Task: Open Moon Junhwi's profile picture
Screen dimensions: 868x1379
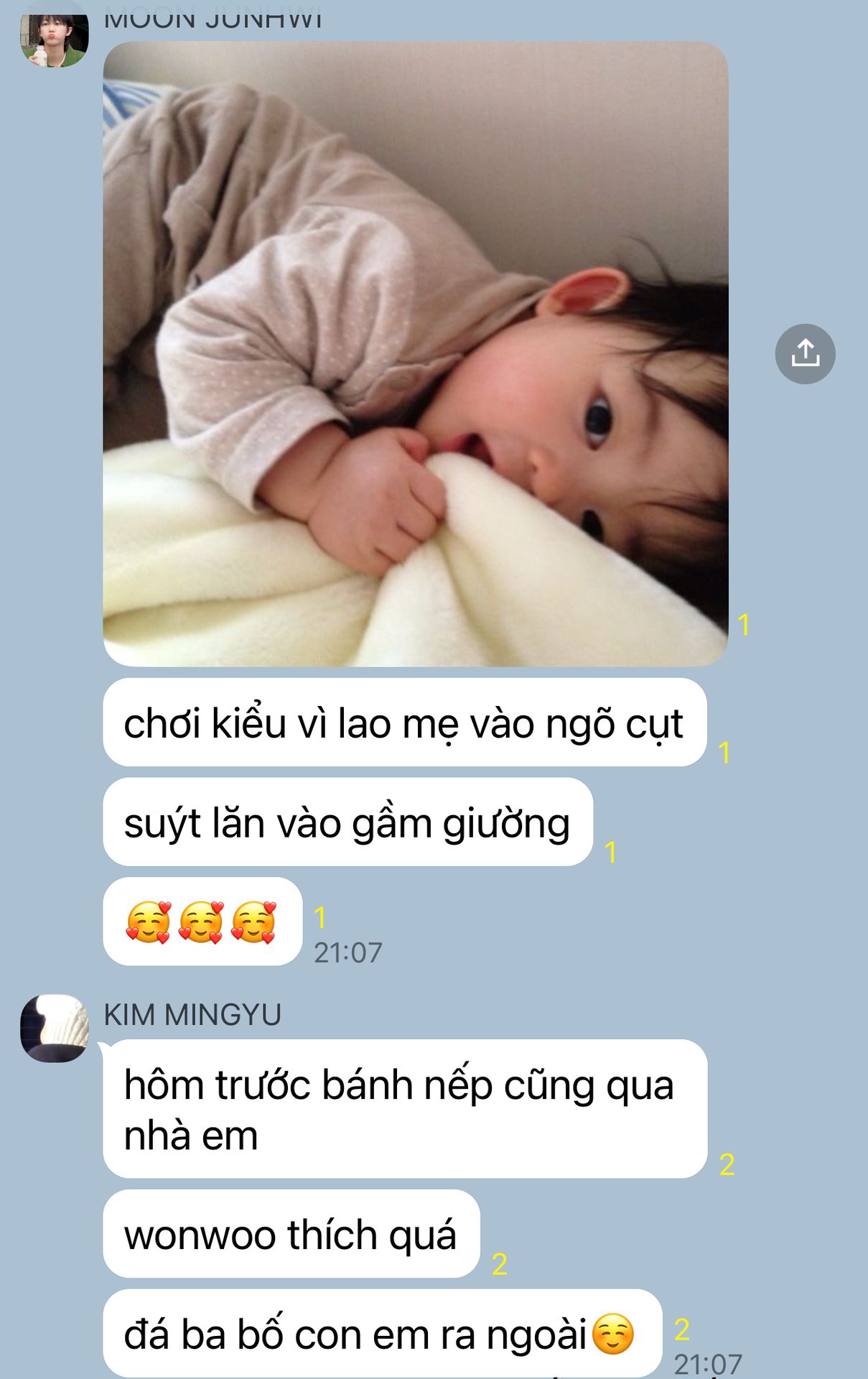Action: (55, 40)
